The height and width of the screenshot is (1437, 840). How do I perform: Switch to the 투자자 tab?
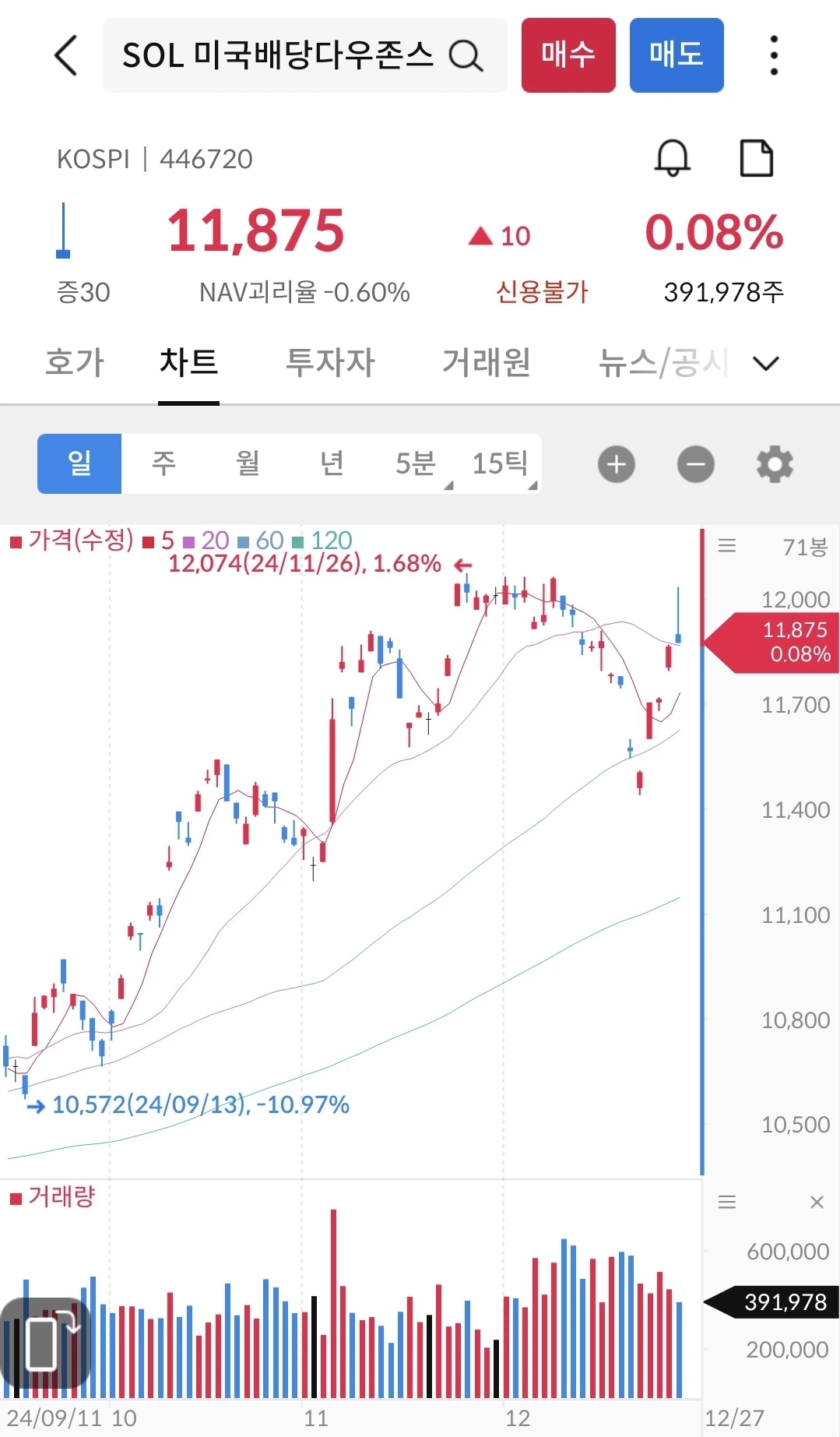[x=330, y=362]
